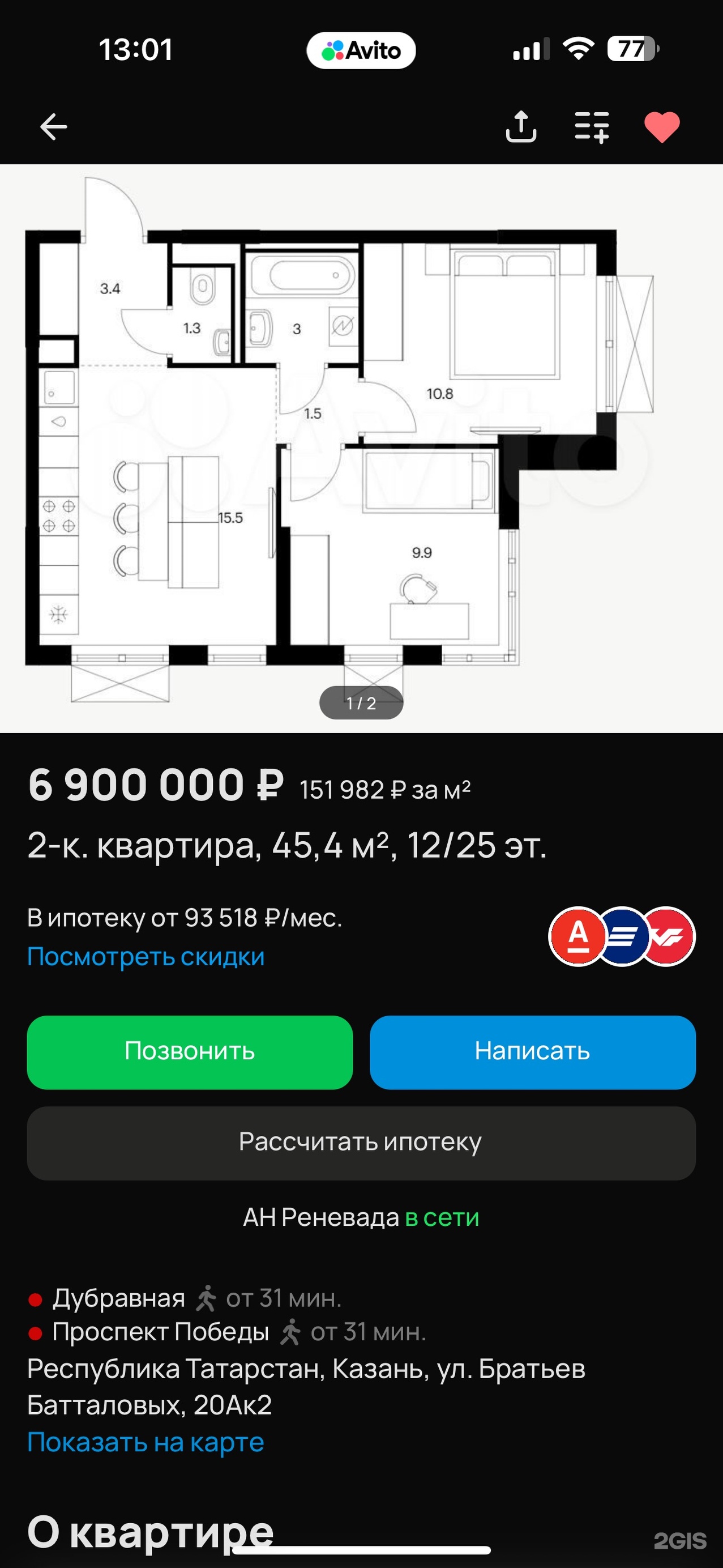This screenshot has height=1568, width=723.
Task: Return to Avito via status bar pill
Action: pyautogui.click(x=361, y=50)
